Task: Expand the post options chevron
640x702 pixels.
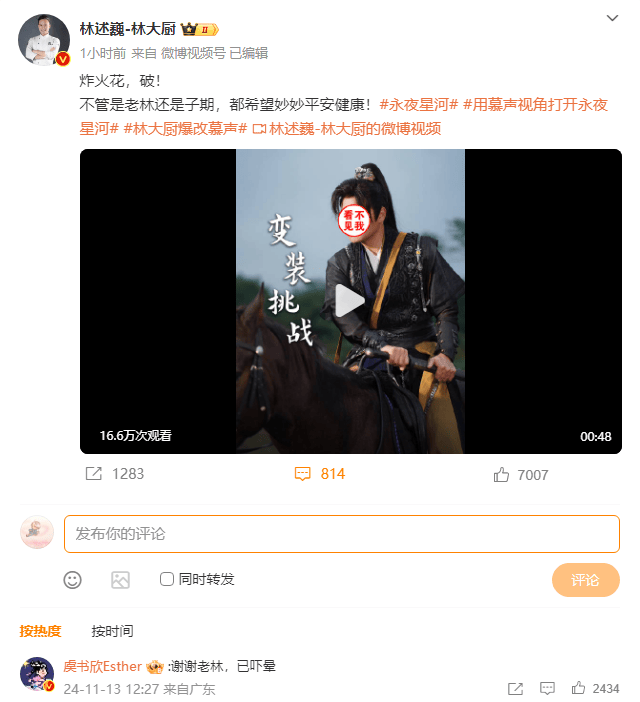Action: click(613, 18)
